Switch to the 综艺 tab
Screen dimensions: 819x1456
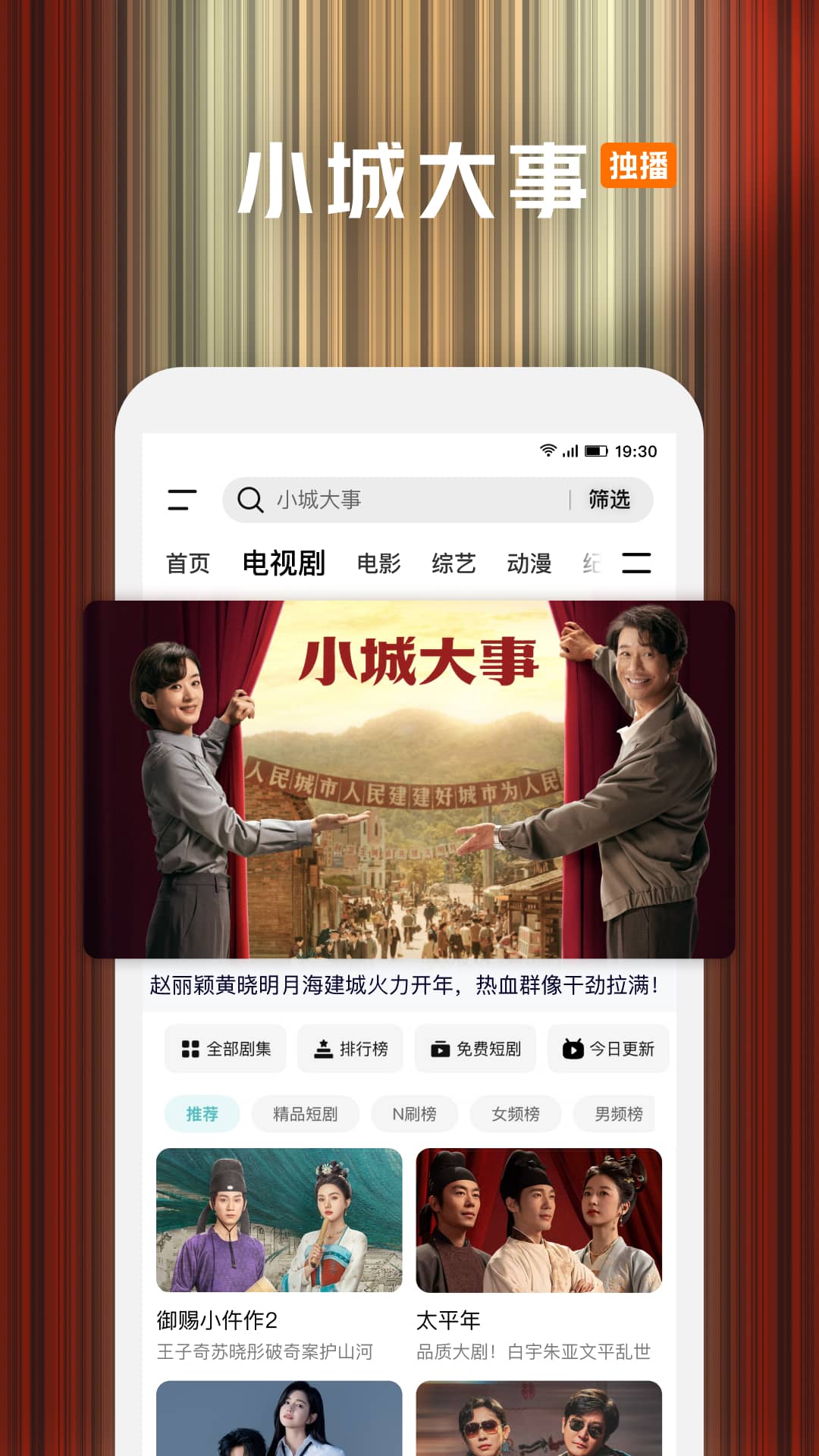pos(453,563)
